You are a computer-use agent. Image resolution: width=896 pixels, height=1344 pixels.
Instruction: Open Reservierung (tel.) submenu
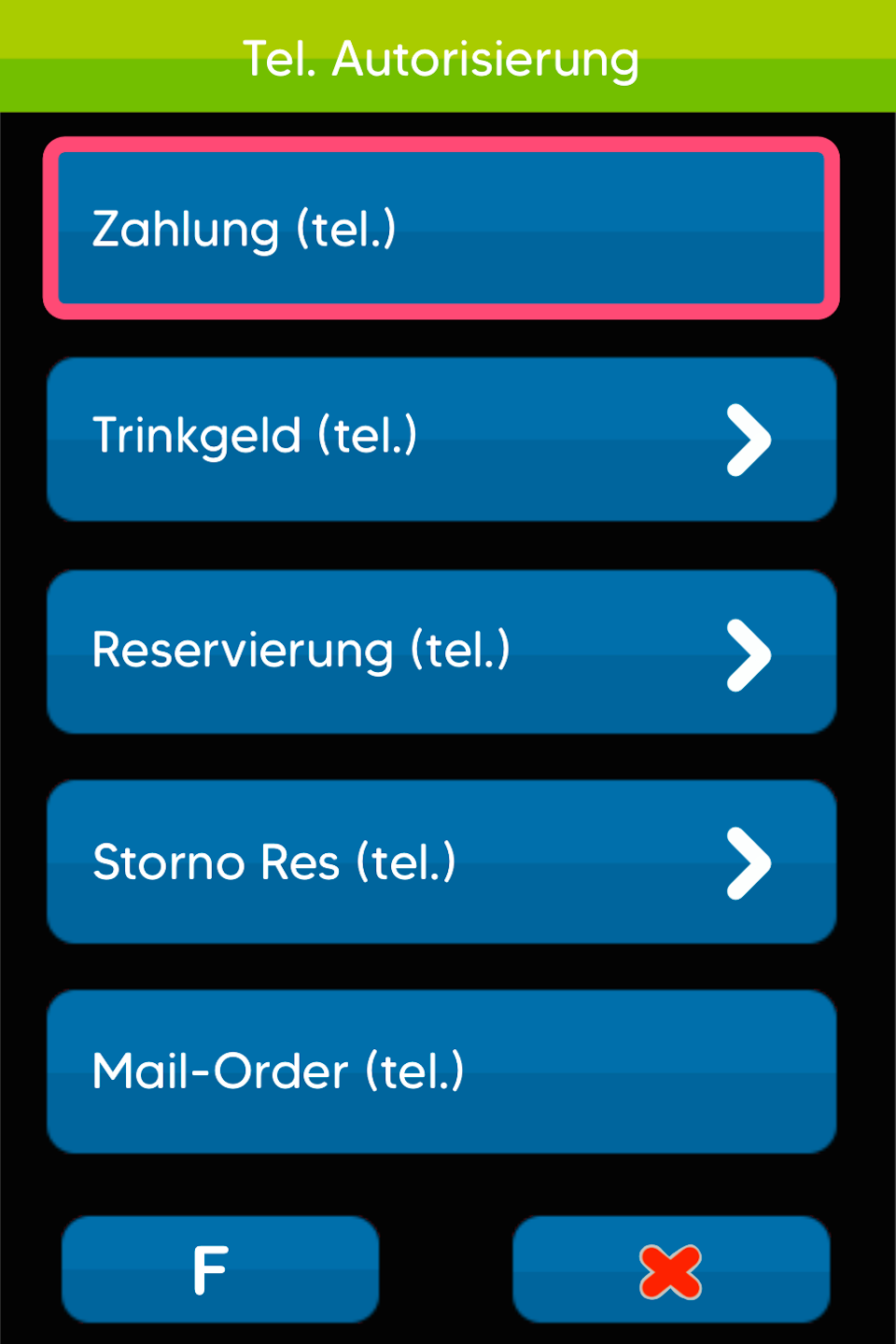click(x=441, y=651)
